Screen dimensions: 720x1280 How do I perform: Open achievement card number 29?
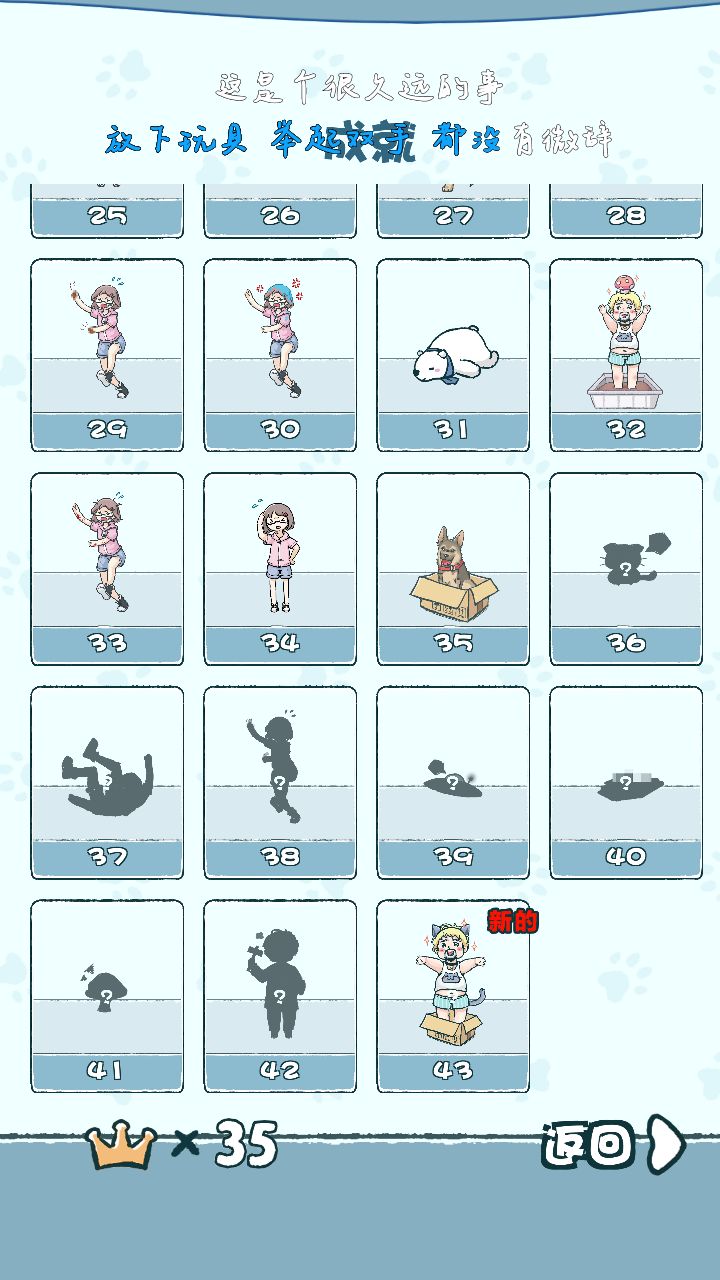tap(107, 355)
